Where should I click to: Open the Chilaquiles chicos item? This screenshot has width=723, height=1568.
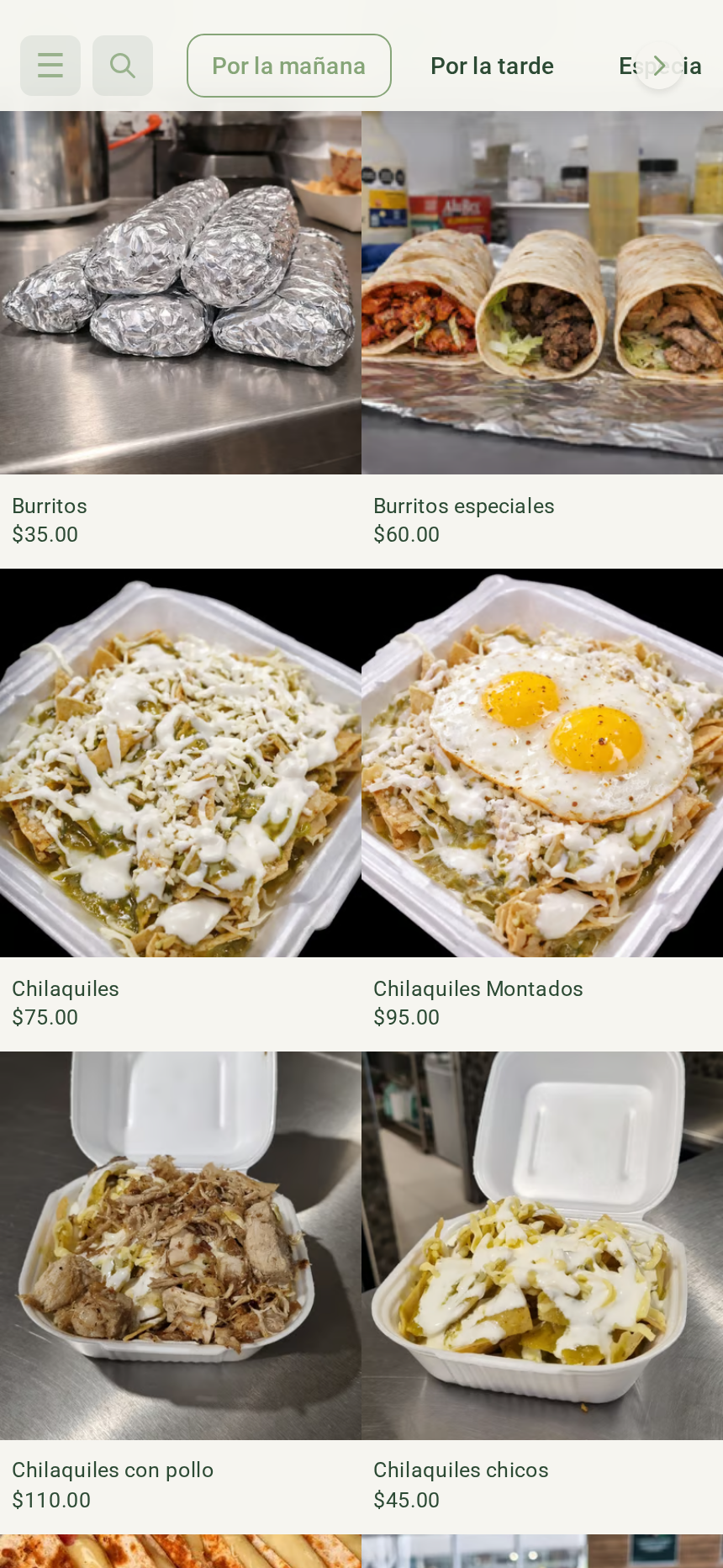click(x=461, y=1470)
